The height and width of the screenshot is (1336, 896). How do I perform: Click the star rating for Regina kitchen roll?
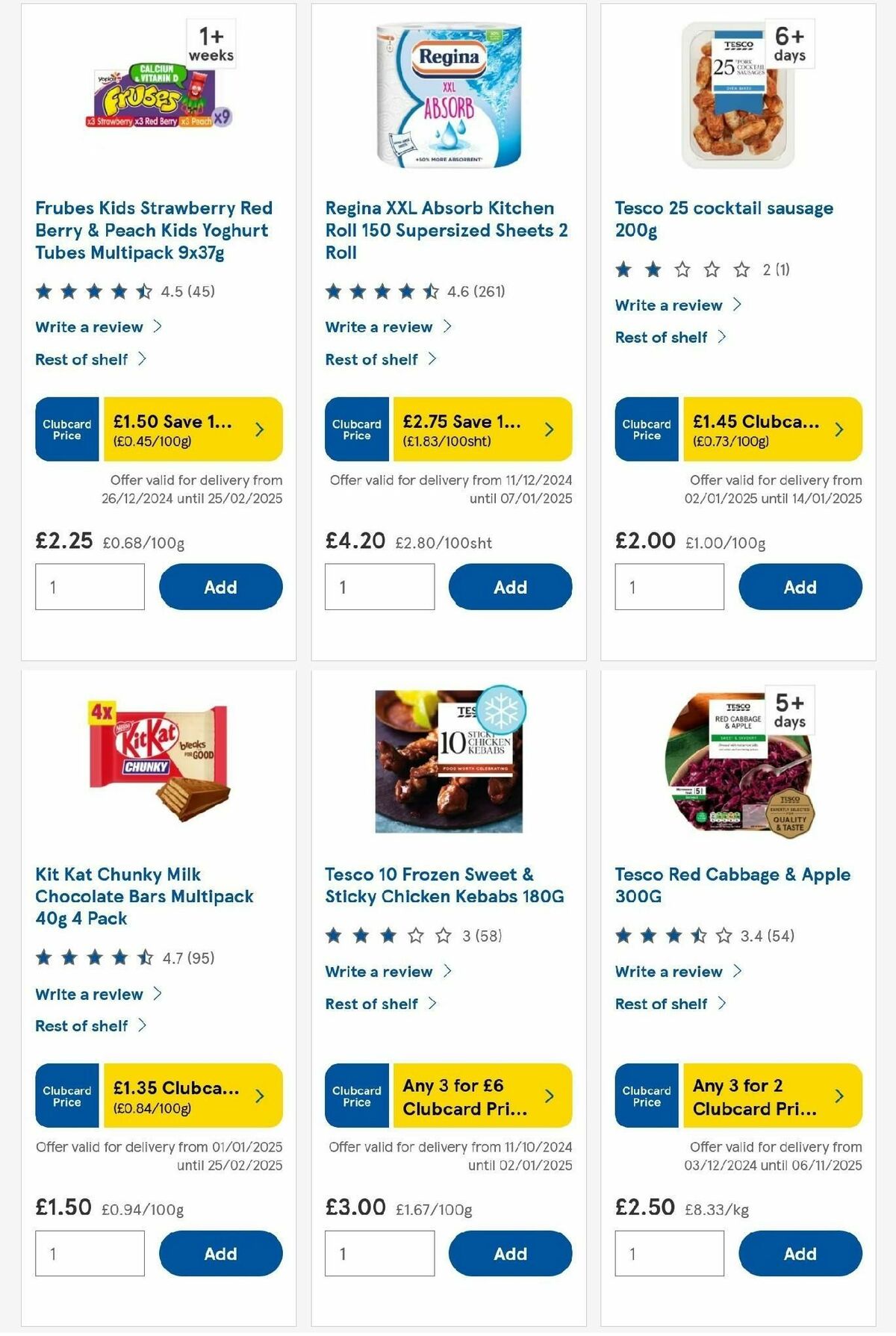382,292
